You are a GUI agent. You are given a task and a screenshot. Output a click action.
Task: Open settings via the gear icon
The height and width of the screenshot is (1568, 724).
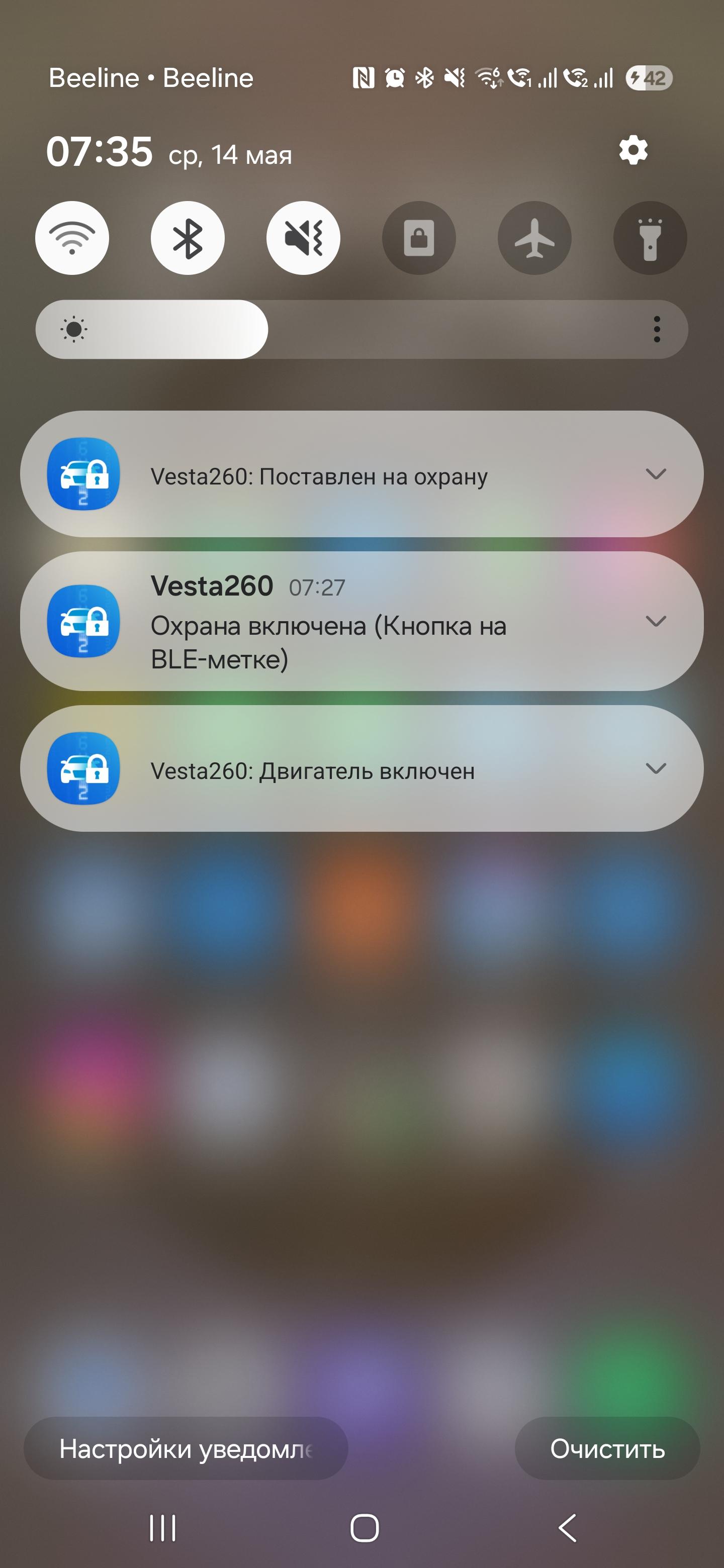tap(632, 150)
